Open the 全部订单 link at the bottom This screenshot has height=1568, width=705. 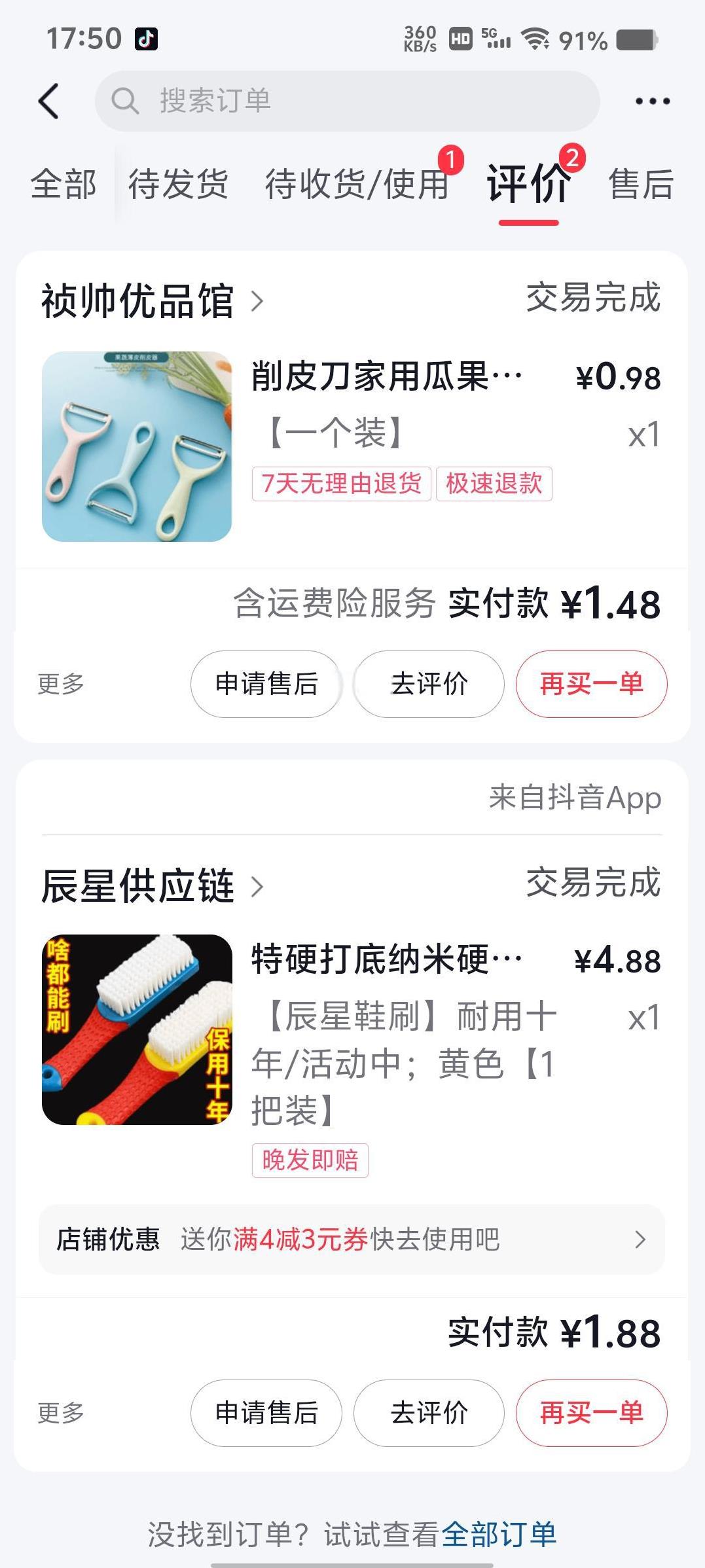[499, 1534]
